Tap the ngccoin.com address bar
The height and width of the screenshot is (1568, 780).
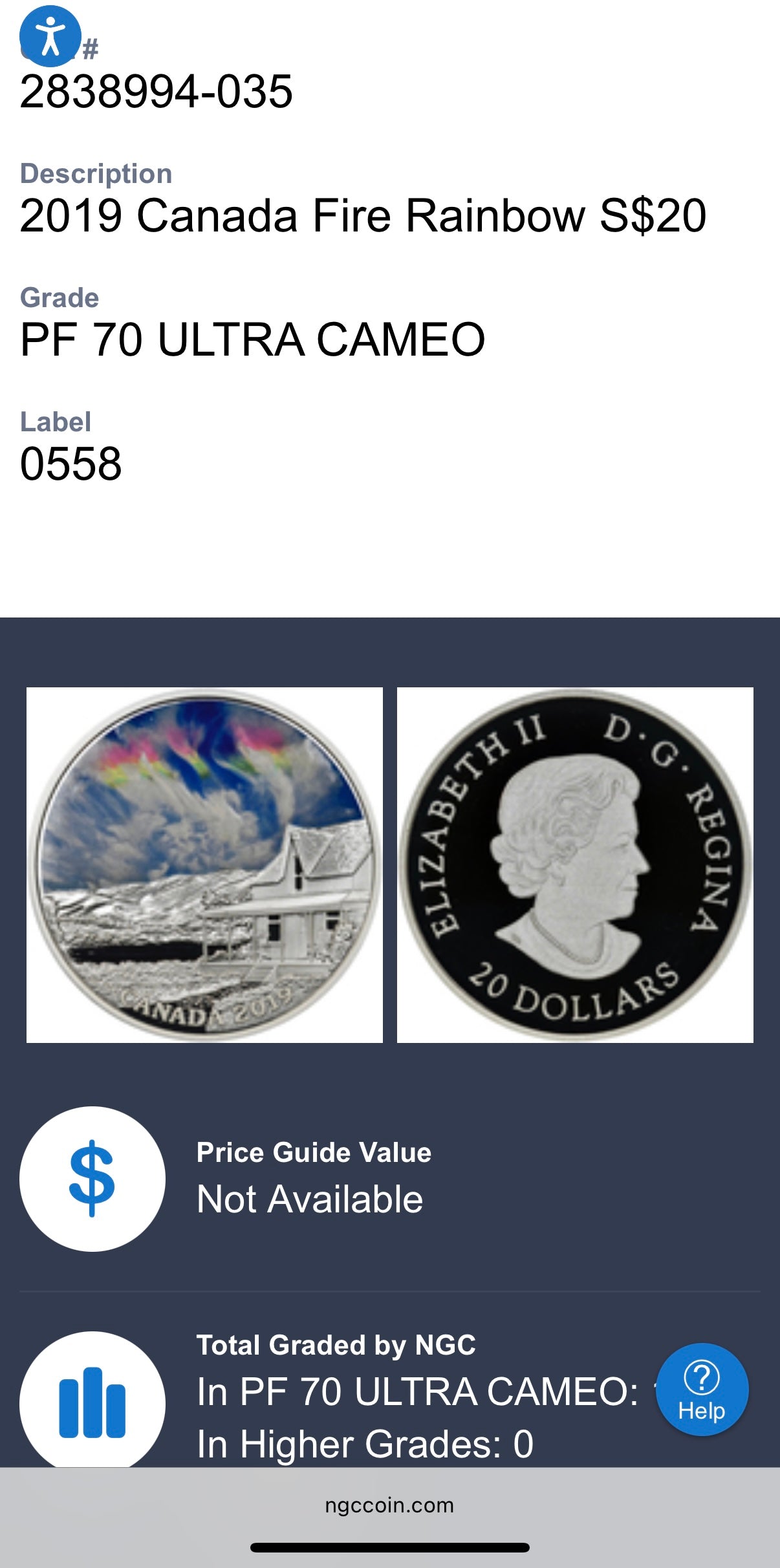[389, 1505]
